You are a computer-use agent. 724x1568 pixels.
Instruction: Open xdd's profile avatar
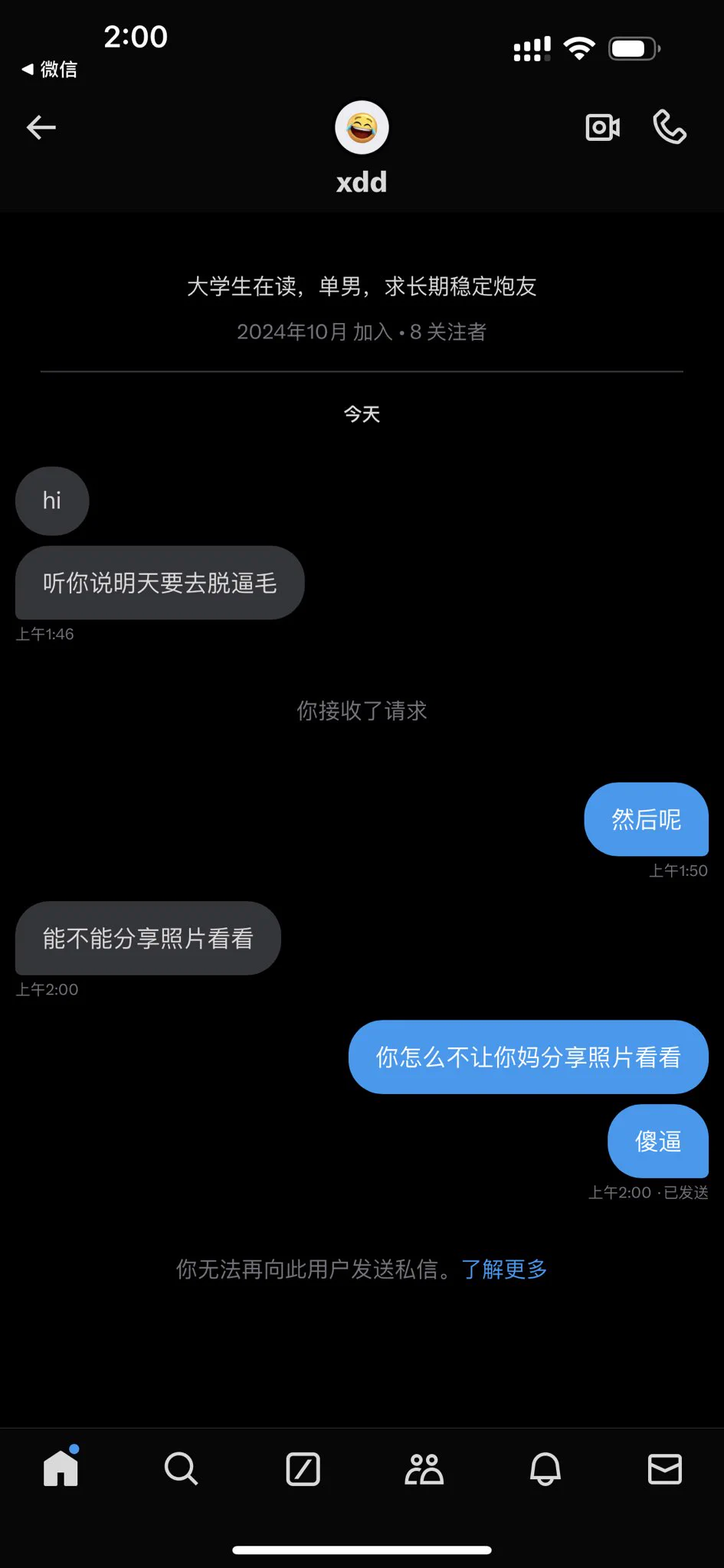pyautogui.click(x=362, y=127)
